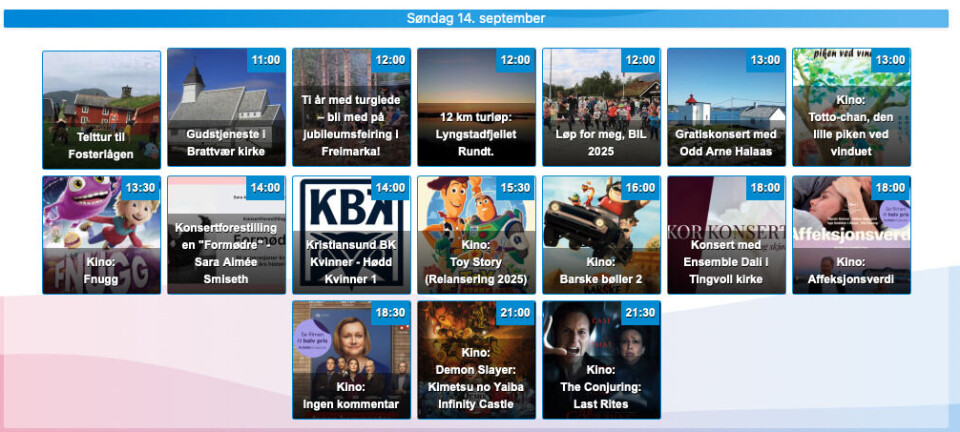Open the Kino: Affeksjonsverdi screening
The height and width of the screenshot is (432, 960).
(851, 235)
